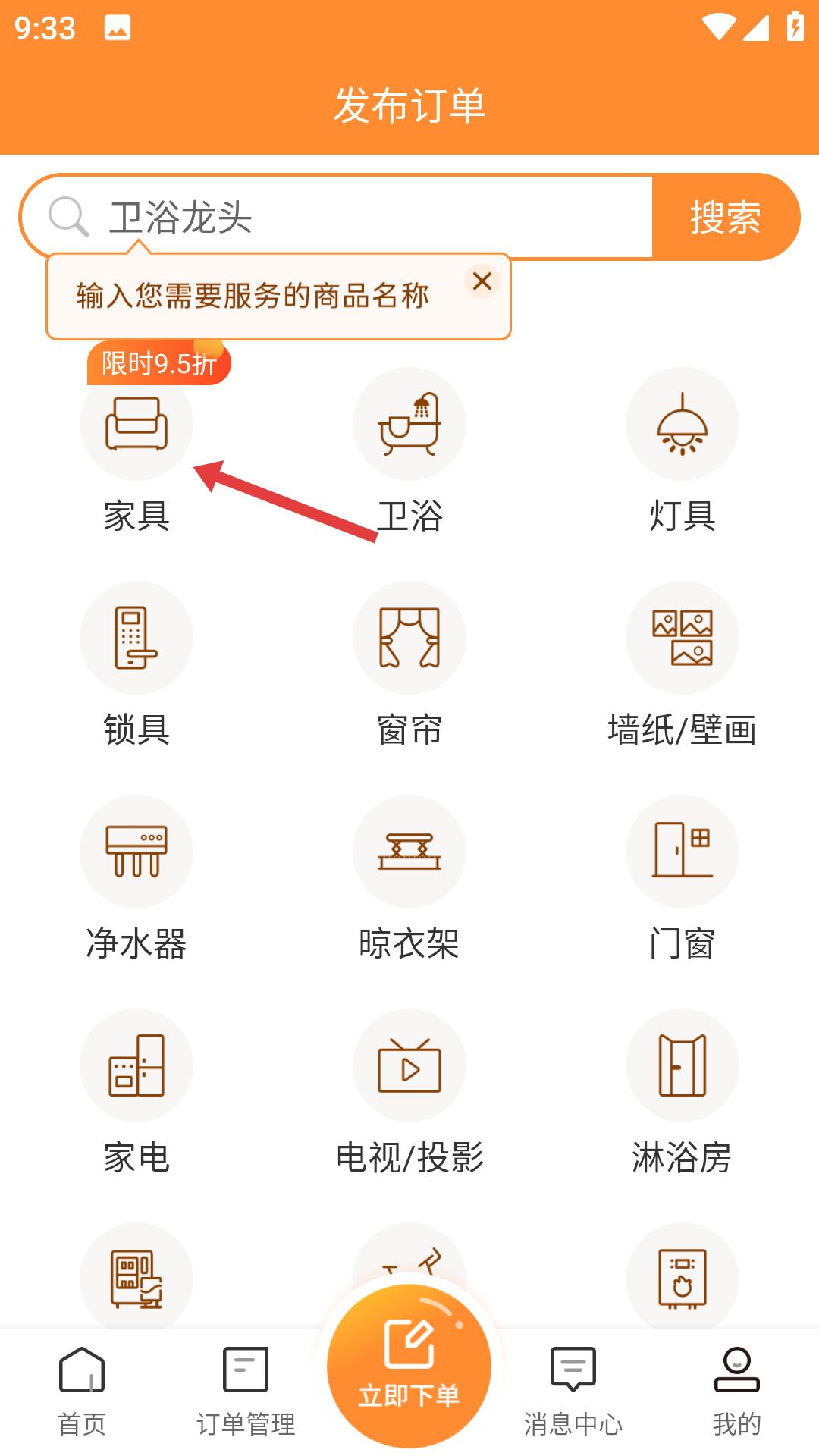Open the 淋浴房 shower room category icon

point(682,1065)
